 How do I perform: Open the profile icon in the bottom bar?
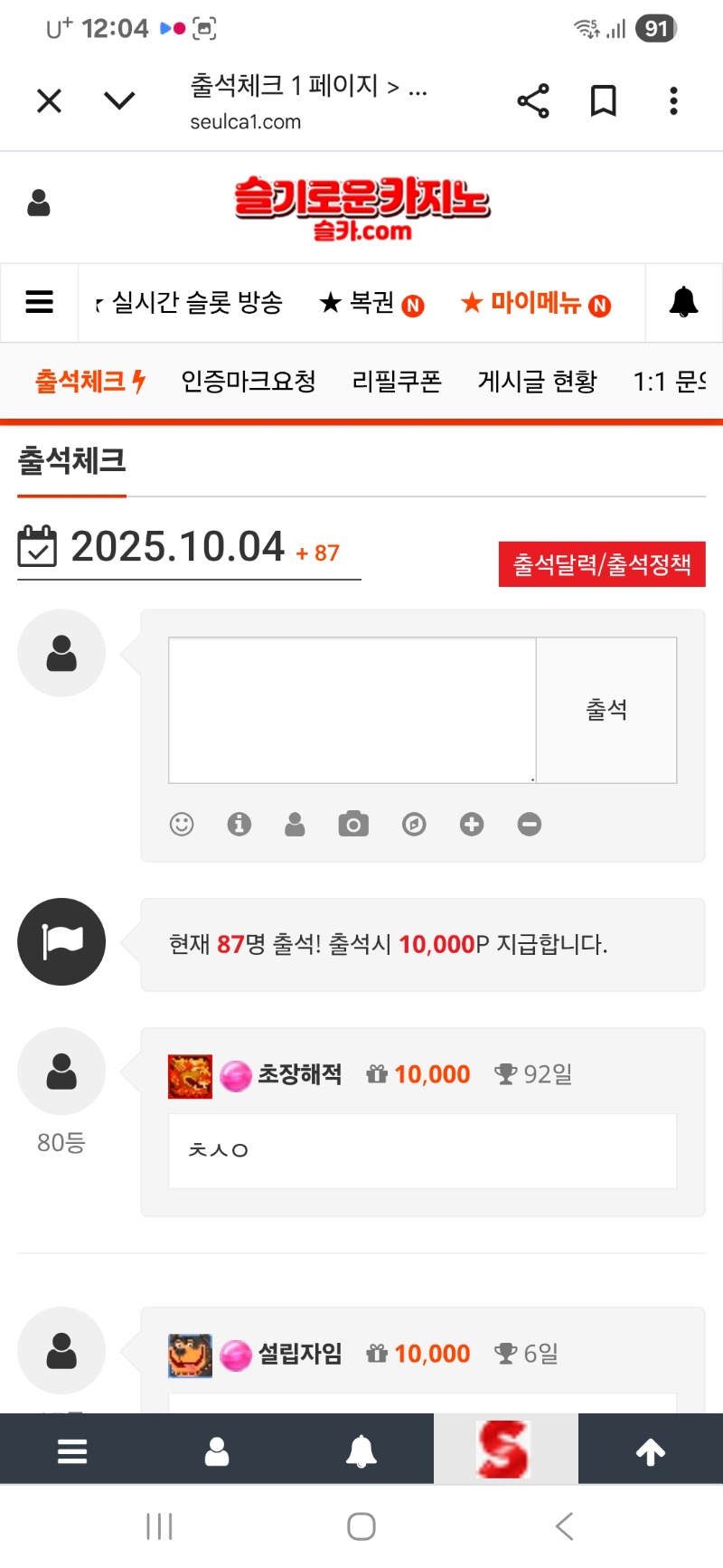217,1452
